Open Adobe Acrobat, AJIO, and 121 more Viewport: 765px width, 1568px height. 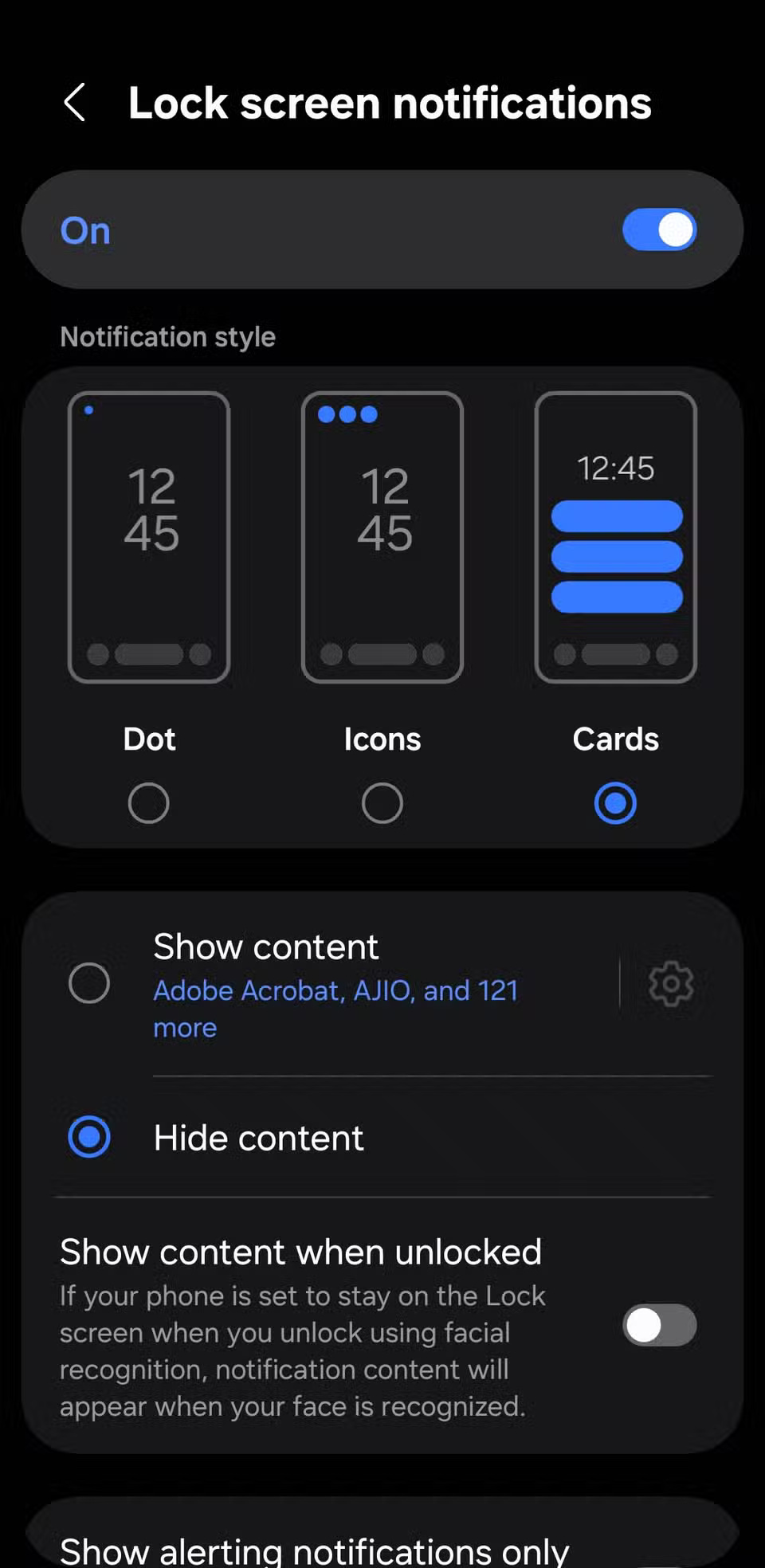(x=335, y=1008)
